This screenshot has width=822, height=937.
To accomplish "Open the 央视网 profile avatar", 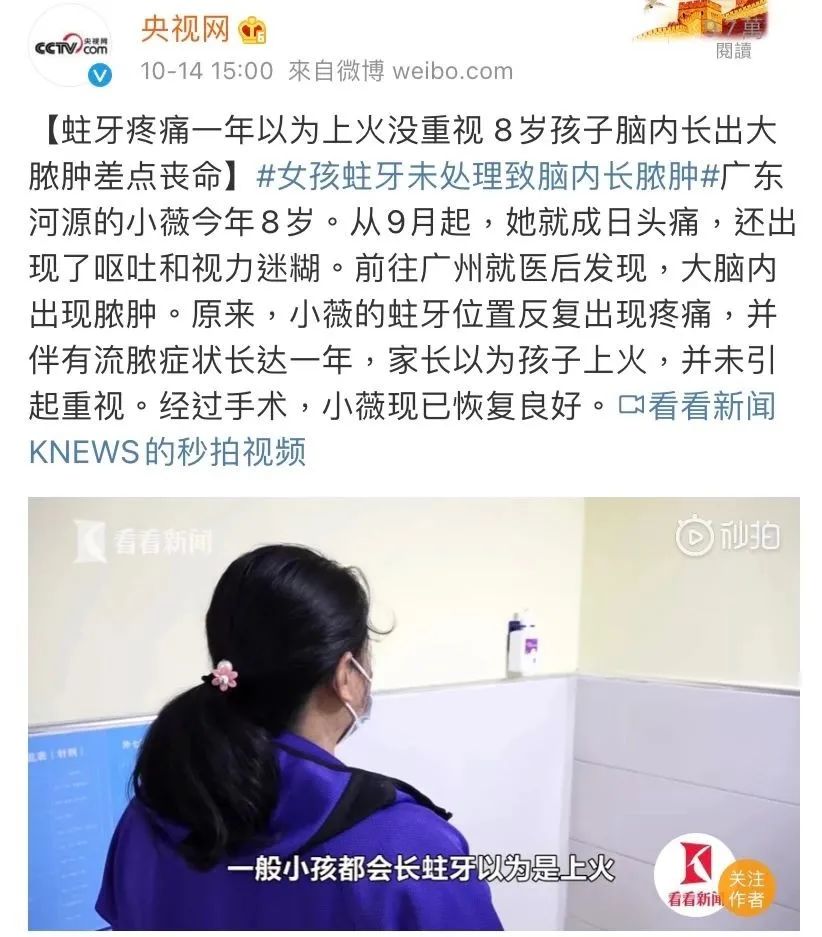I will pyautogui.click(x=72, y=47).
